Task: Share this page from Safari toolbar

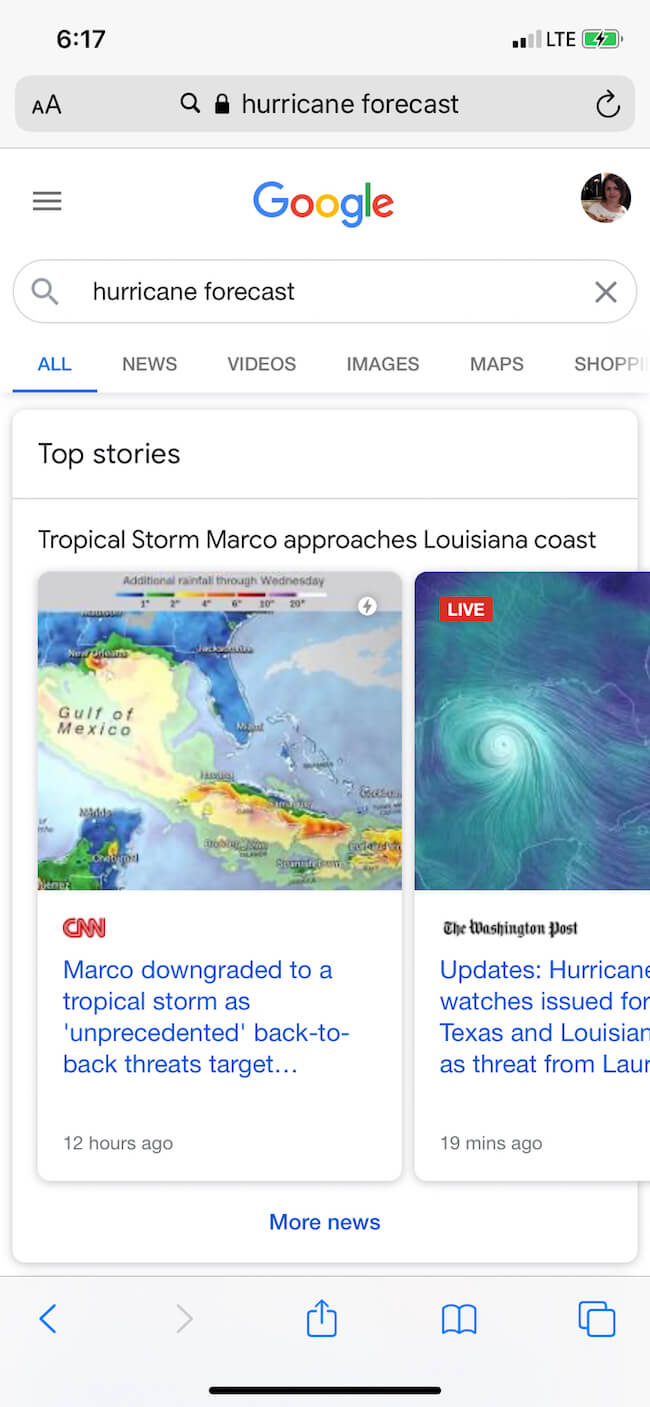Action: [321, 1319]
